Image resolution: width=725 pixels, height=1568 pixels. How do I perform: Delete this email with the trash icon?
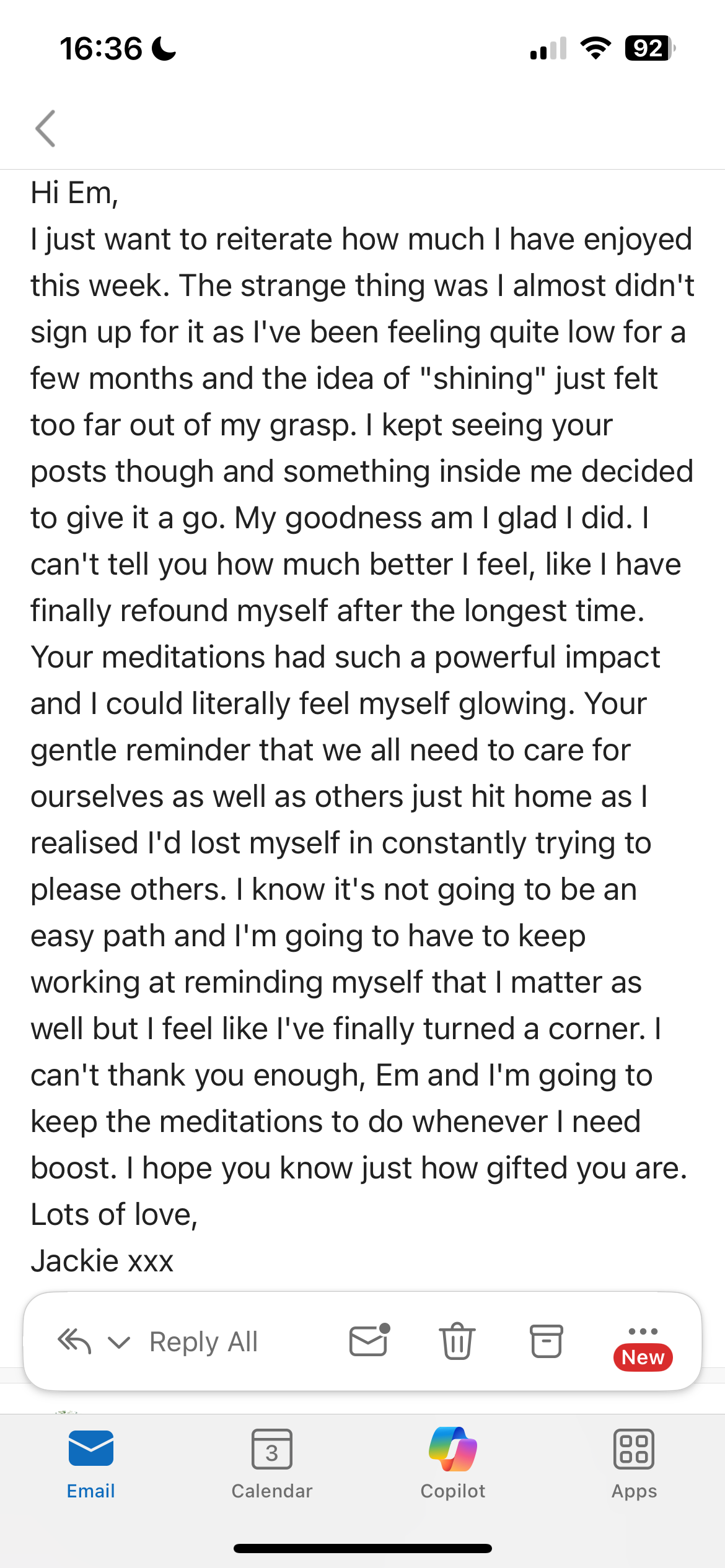point(457,1341)
